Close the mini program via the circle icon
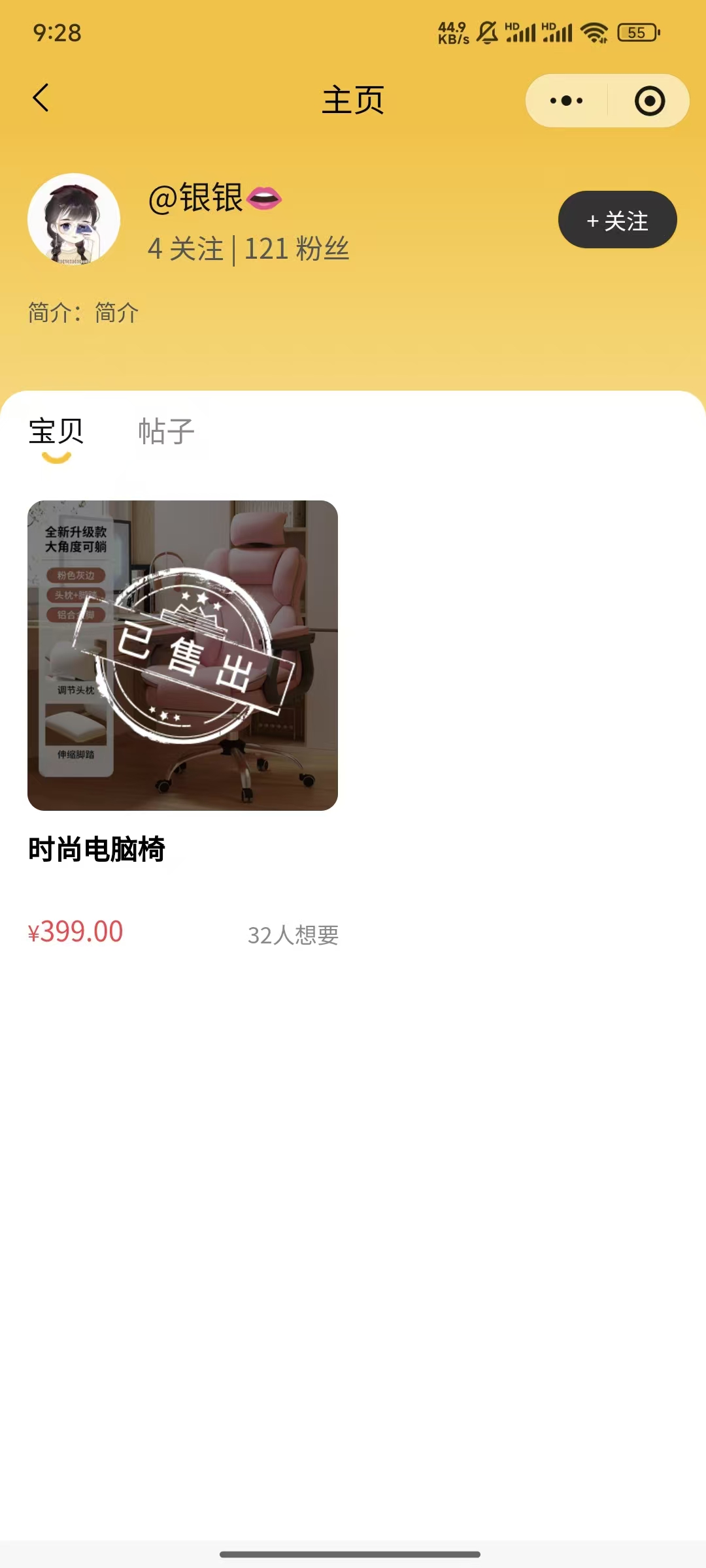Image resolution: width=706 pixels, height=1568 pixels. pos(649,101)
